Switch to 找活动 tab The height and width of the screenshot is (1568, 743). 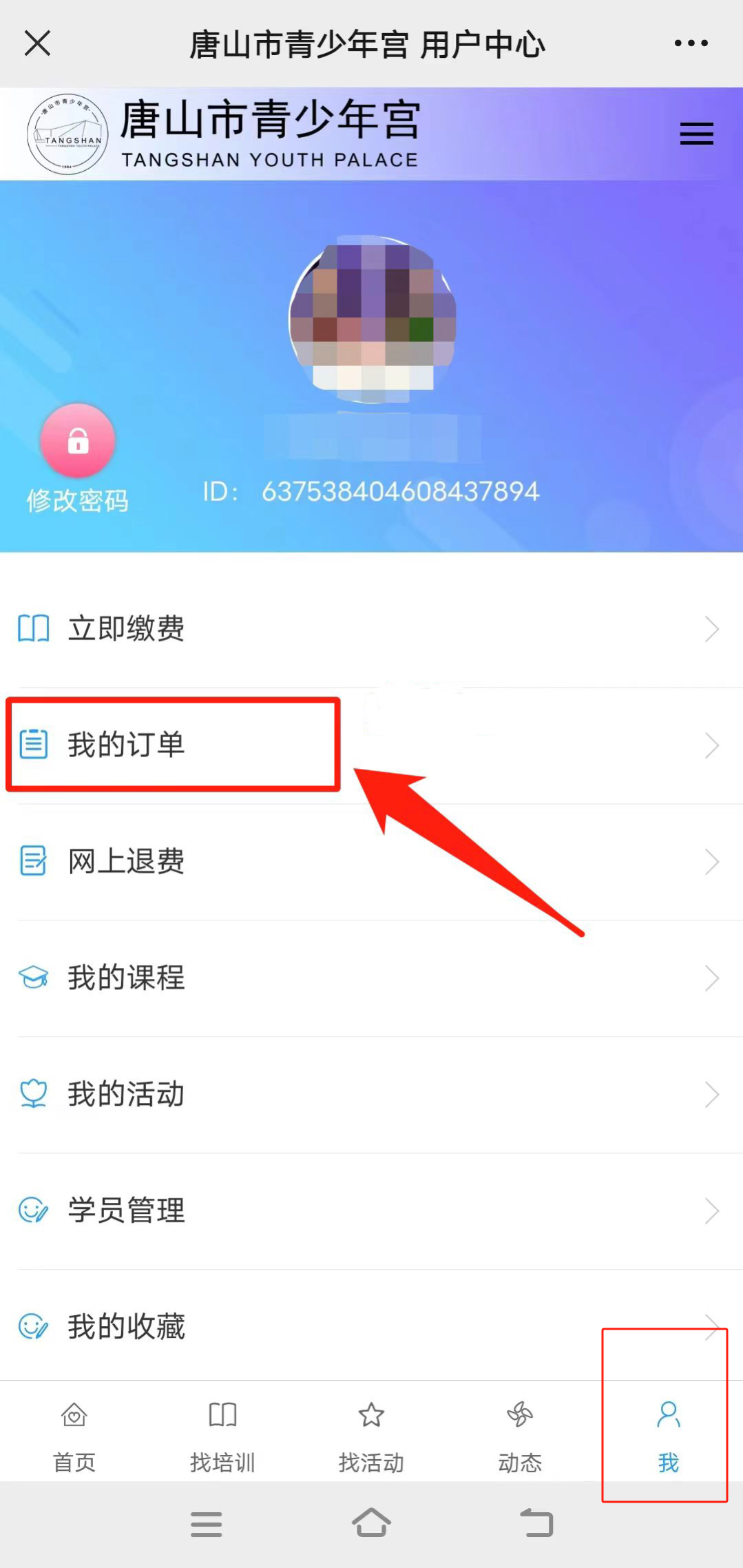[371, 1436]
